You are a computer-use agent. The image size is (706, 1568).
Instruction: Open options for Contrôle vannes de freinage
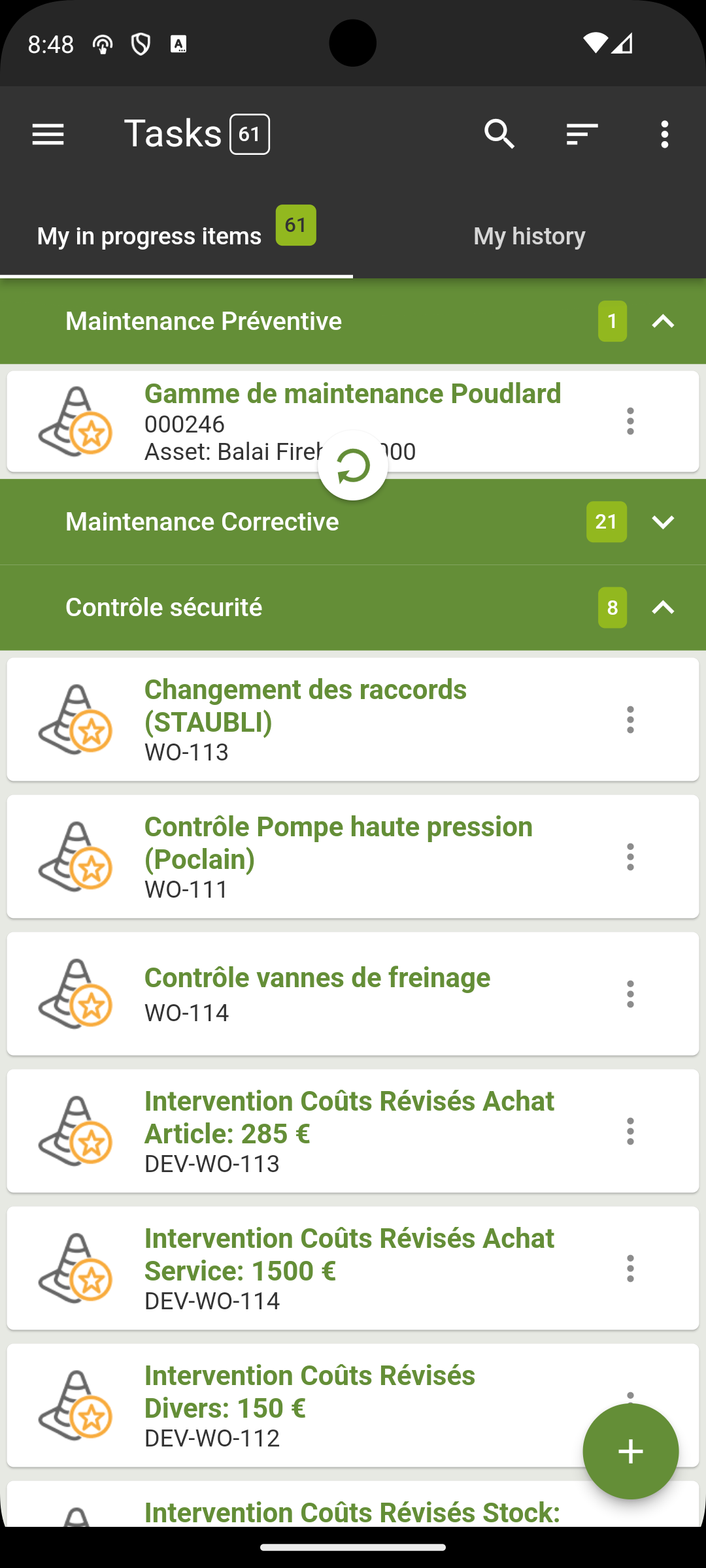(x=630, y=994)
